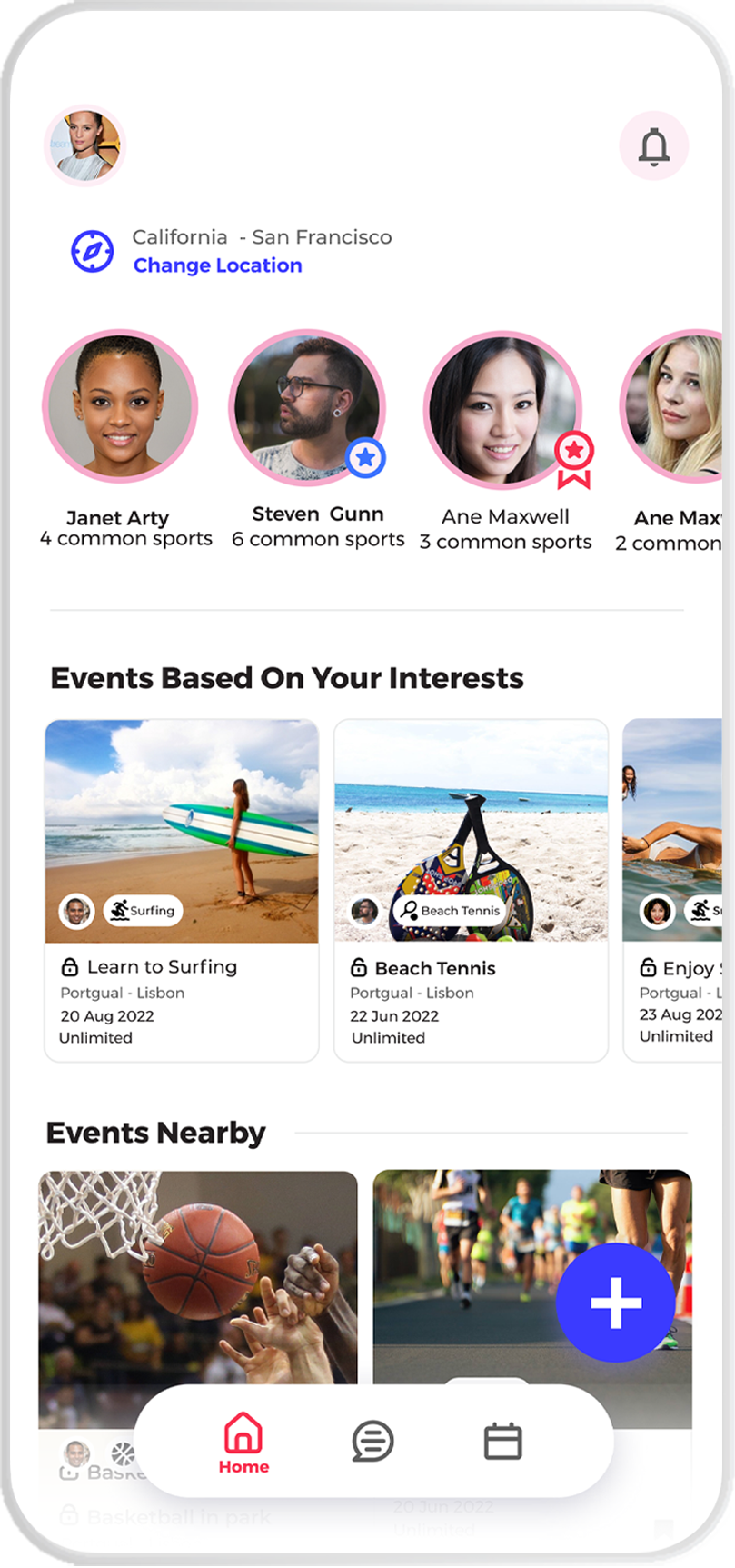
Task: Switch to the Home tab
Action: point(243,1443)
